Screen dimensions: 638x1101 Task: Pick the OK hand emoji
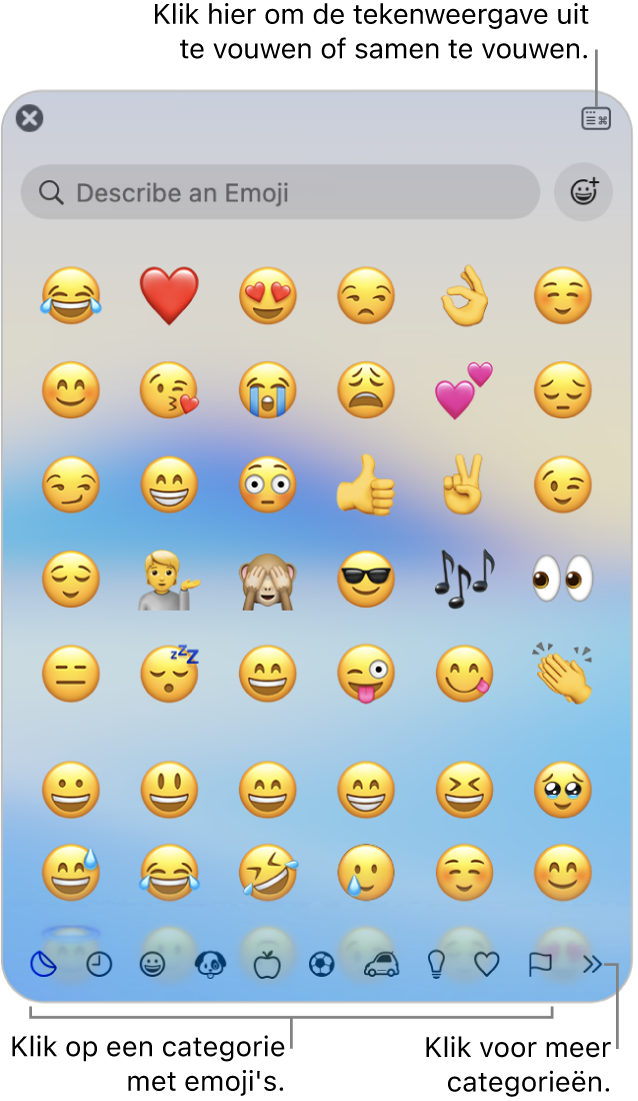pos(464,296)
